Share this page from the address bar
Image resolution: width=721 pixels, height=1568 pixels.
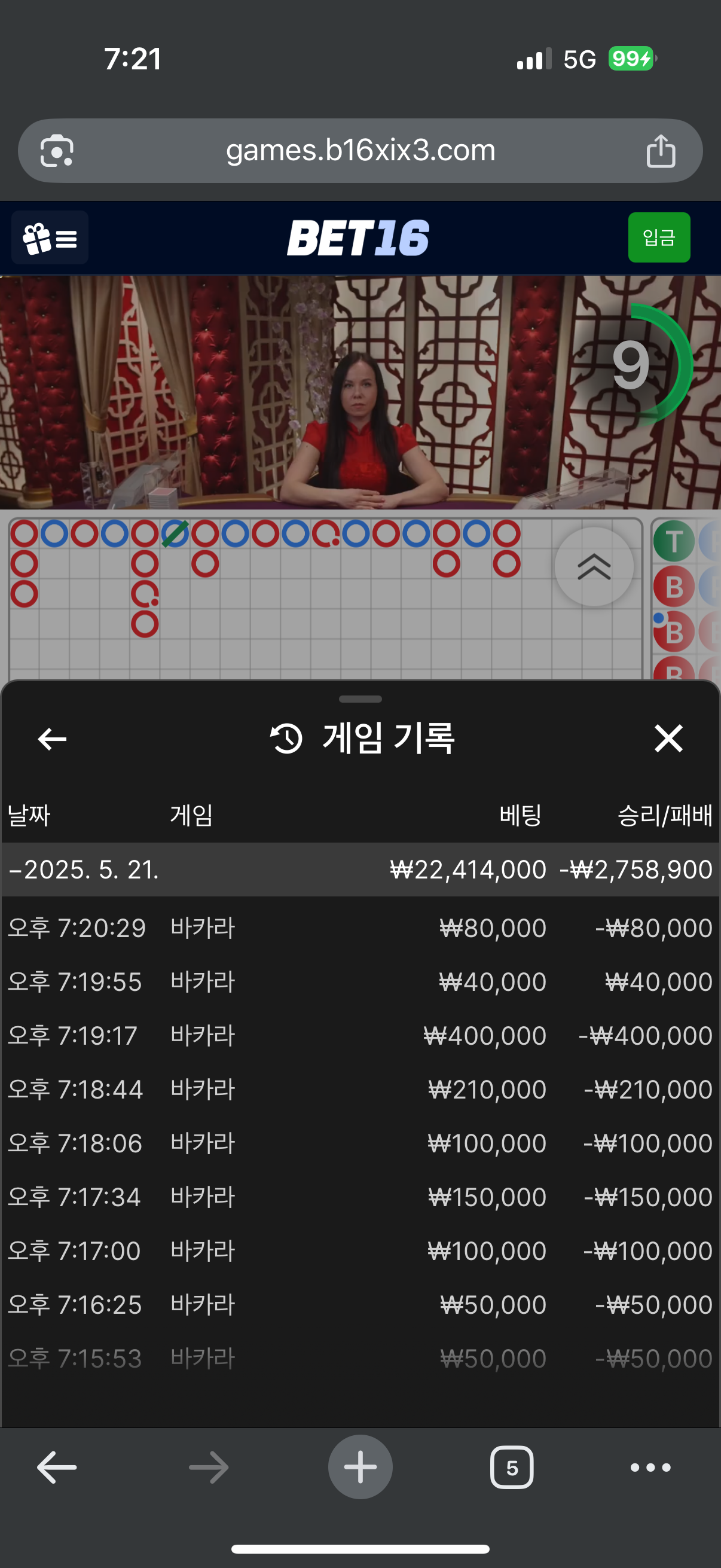(x=660, y=150)
